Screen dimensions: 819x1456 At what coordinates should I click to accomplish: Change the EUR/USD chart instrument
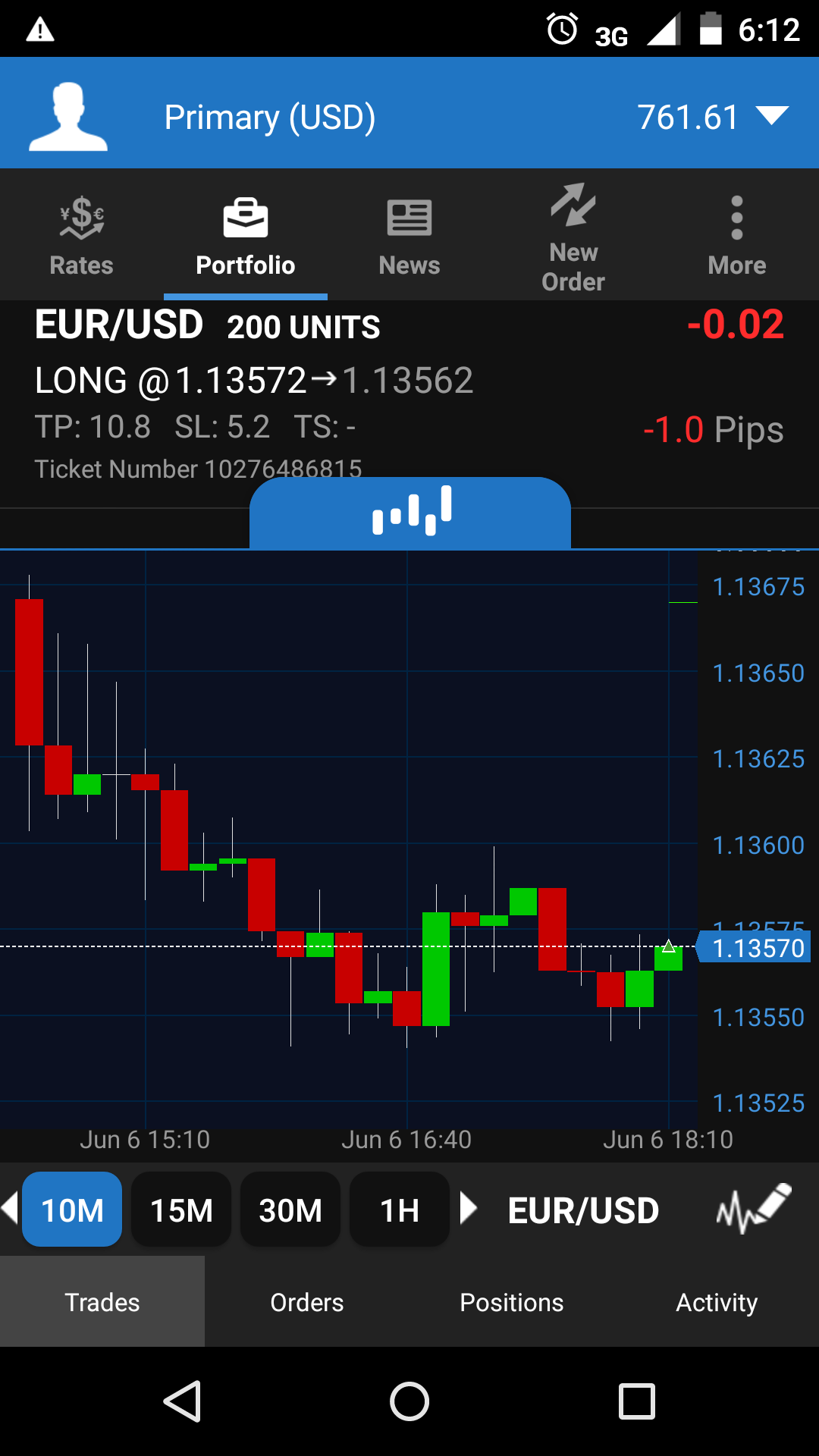(x=583, y=1210)
